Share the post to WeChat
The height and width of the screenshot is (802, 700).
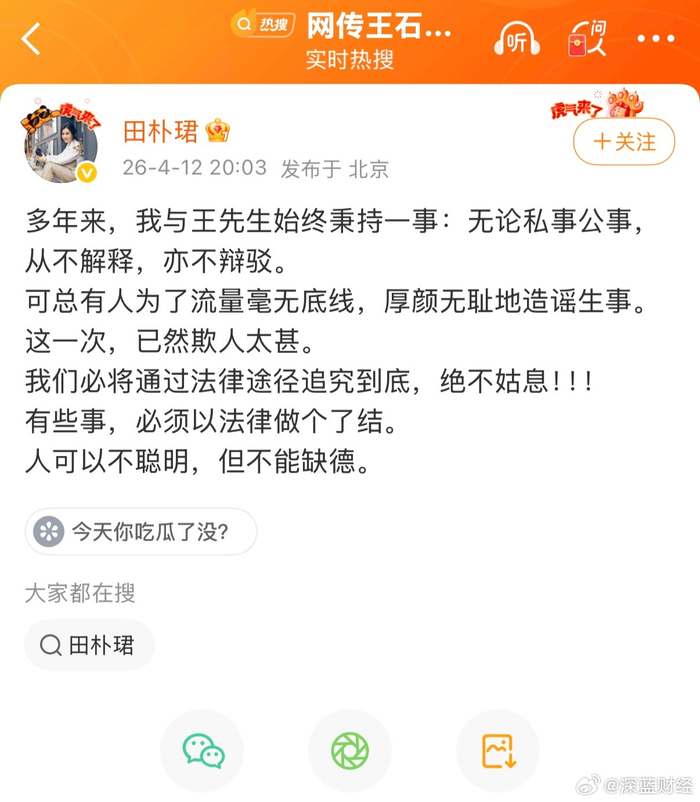[x=202, y=751]
